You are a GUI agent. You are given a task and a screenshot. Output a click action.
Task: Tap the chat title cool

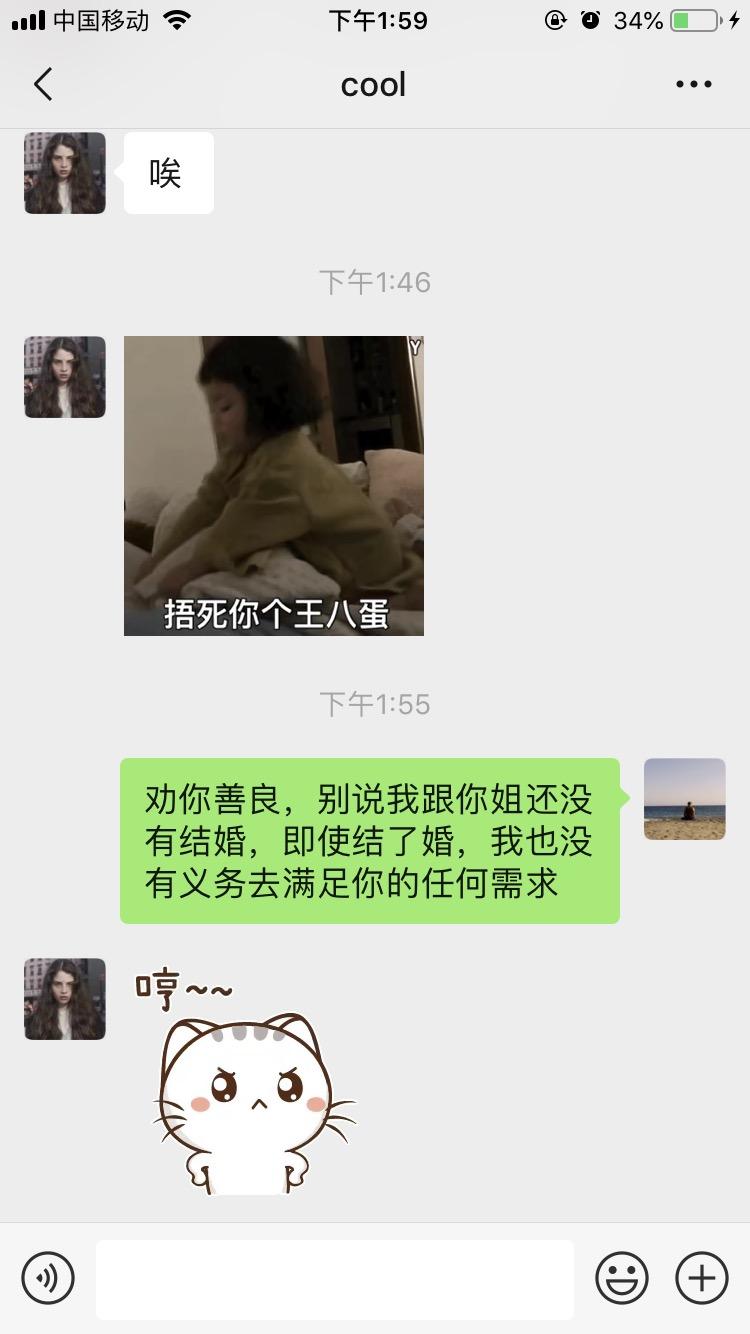[x=372, y=84]
